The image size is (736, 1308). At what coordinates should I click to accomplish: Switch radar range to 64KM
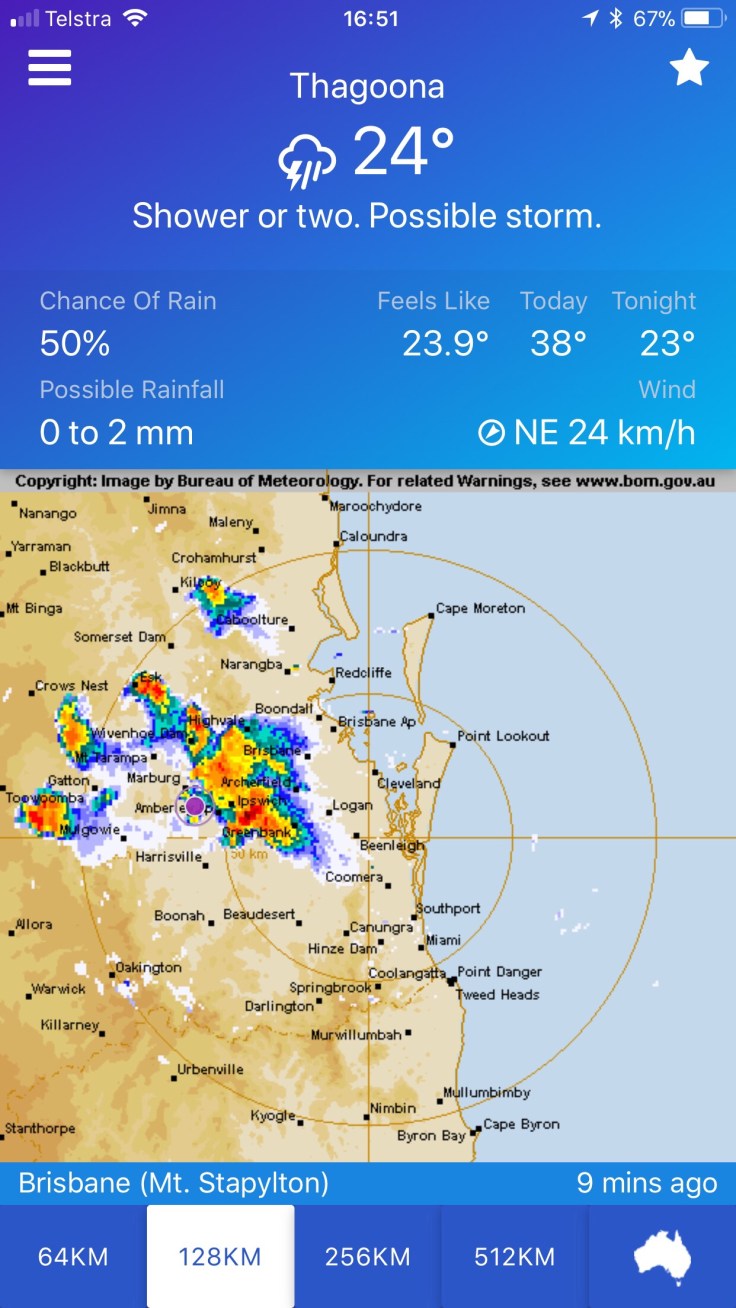73,1257
